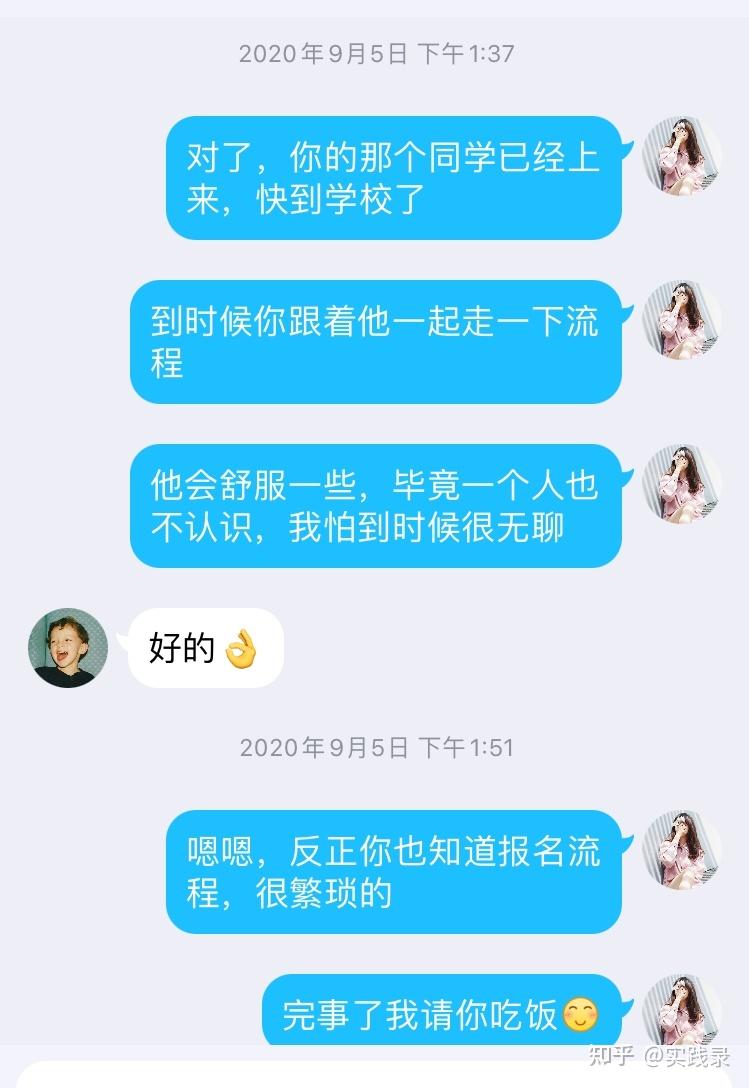
Task: Open the avatar beside the "完事了我请你吃饭" message
Action: click(682, 1012)
